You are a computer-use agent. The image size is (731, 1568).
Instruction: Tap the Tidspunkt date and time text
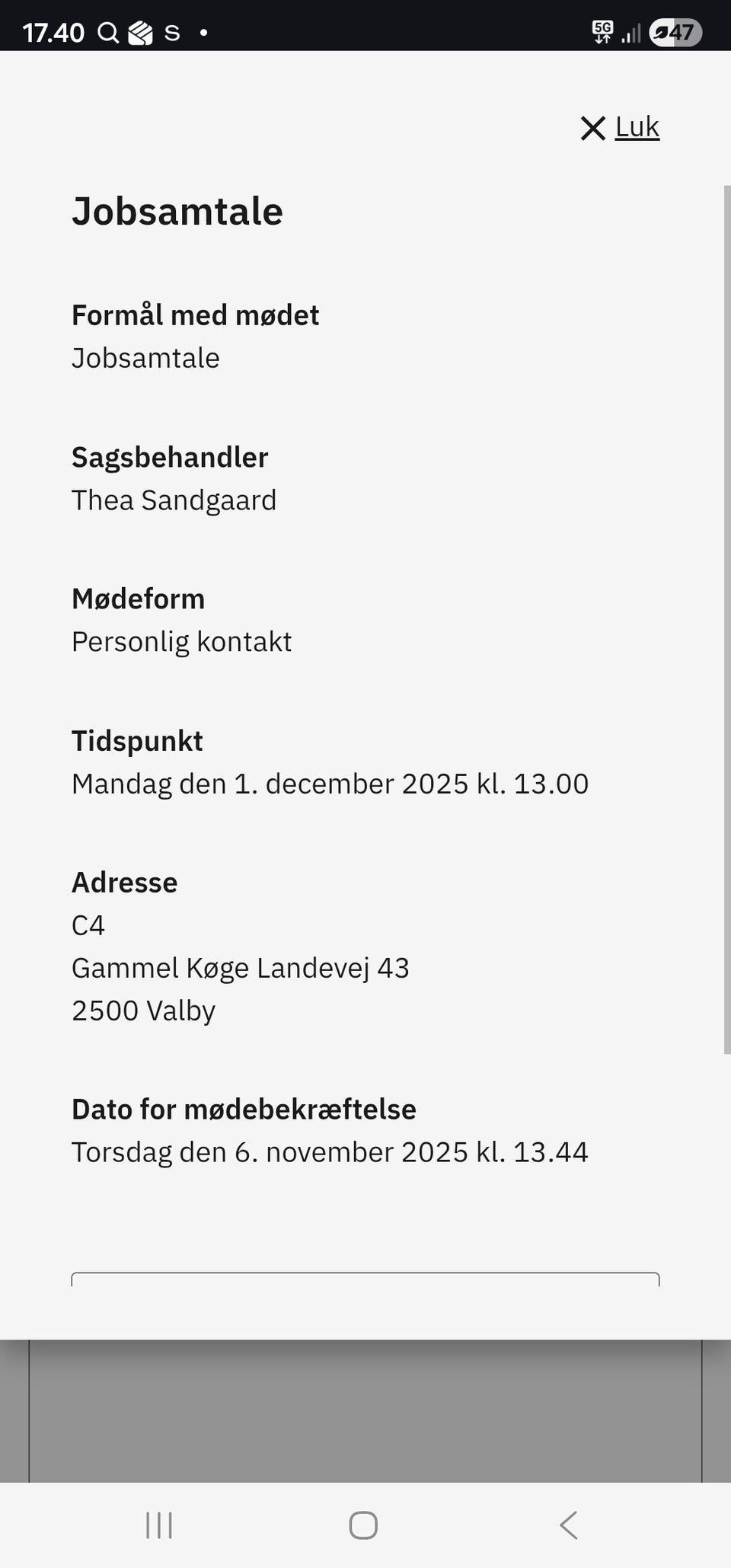pyautogui.click(x=330, y=783)
